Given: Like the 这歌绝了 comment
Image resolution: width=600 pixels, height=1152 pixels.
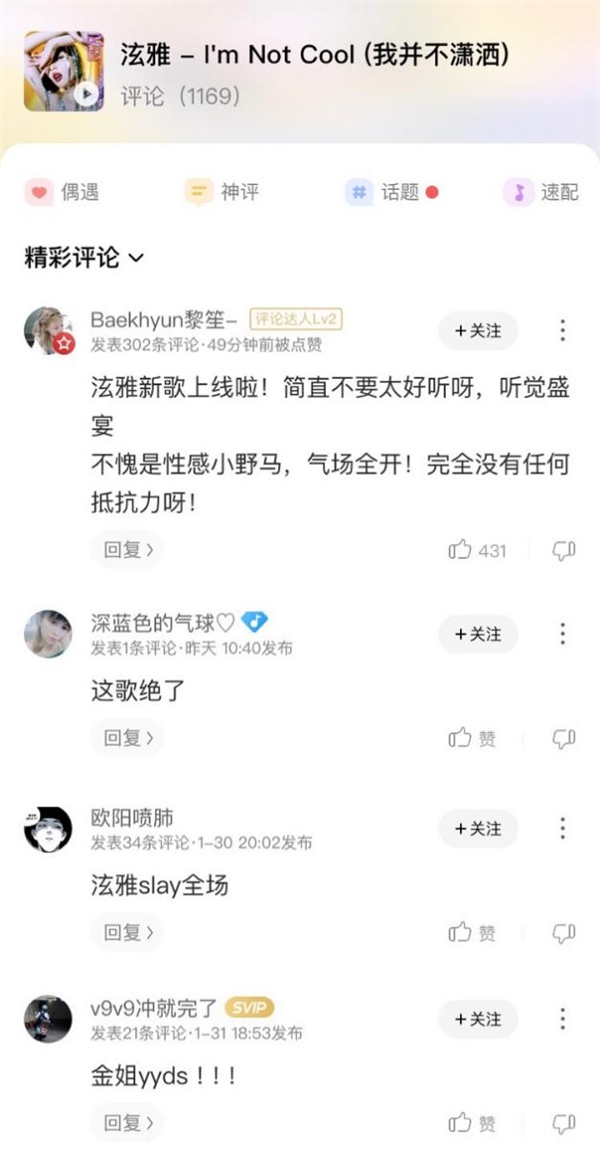Looking at the screenshot, I should [472, 739].
